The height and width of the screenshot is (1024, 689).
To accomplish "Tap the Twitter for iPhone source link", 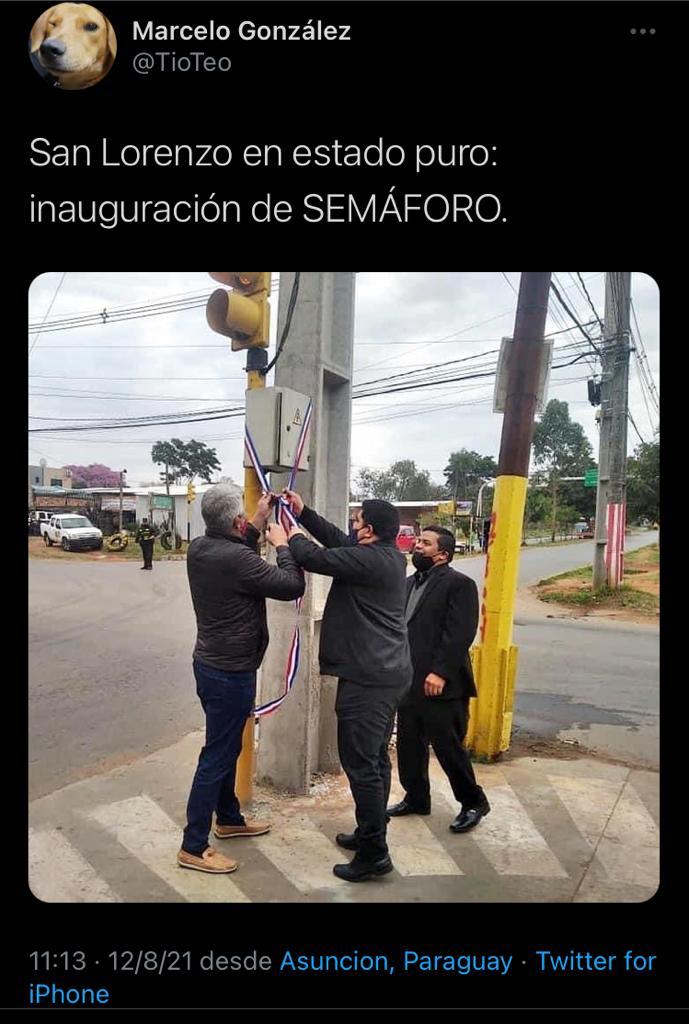I will (595, 962).
